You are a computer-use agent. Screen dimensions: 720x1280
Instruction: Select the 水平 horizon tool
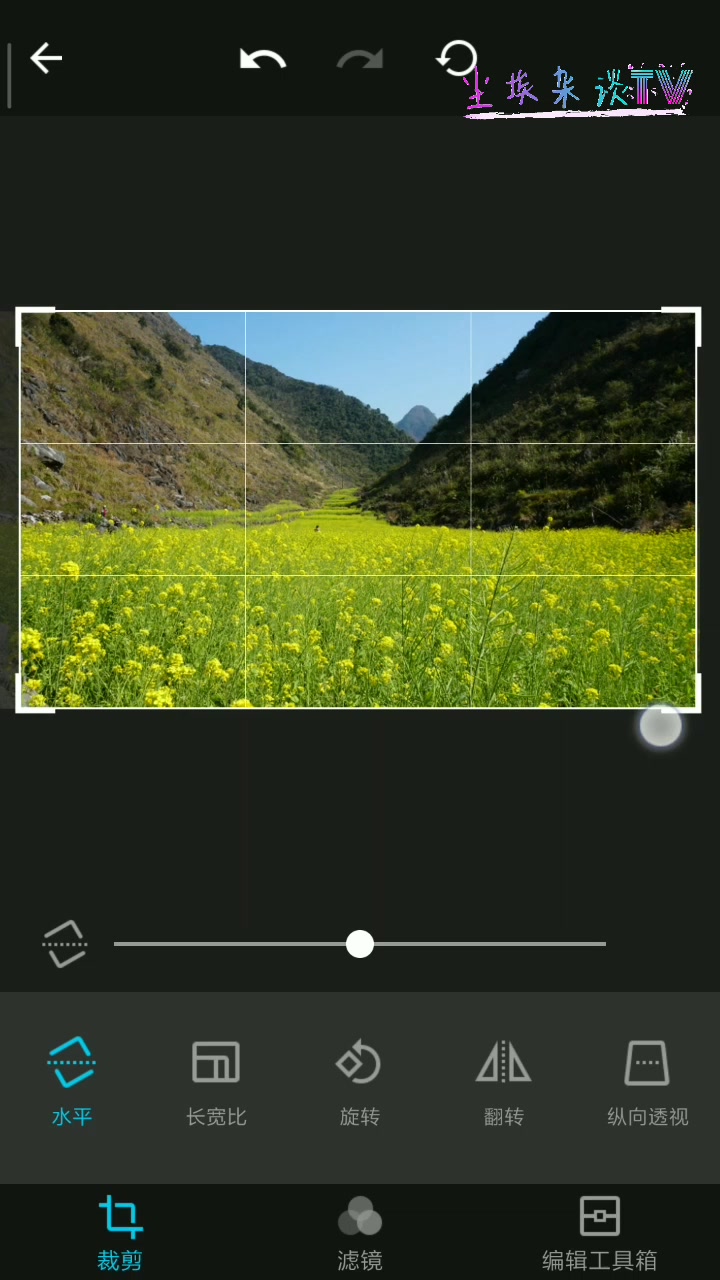pyautogui.click(x=72, y=1080)
